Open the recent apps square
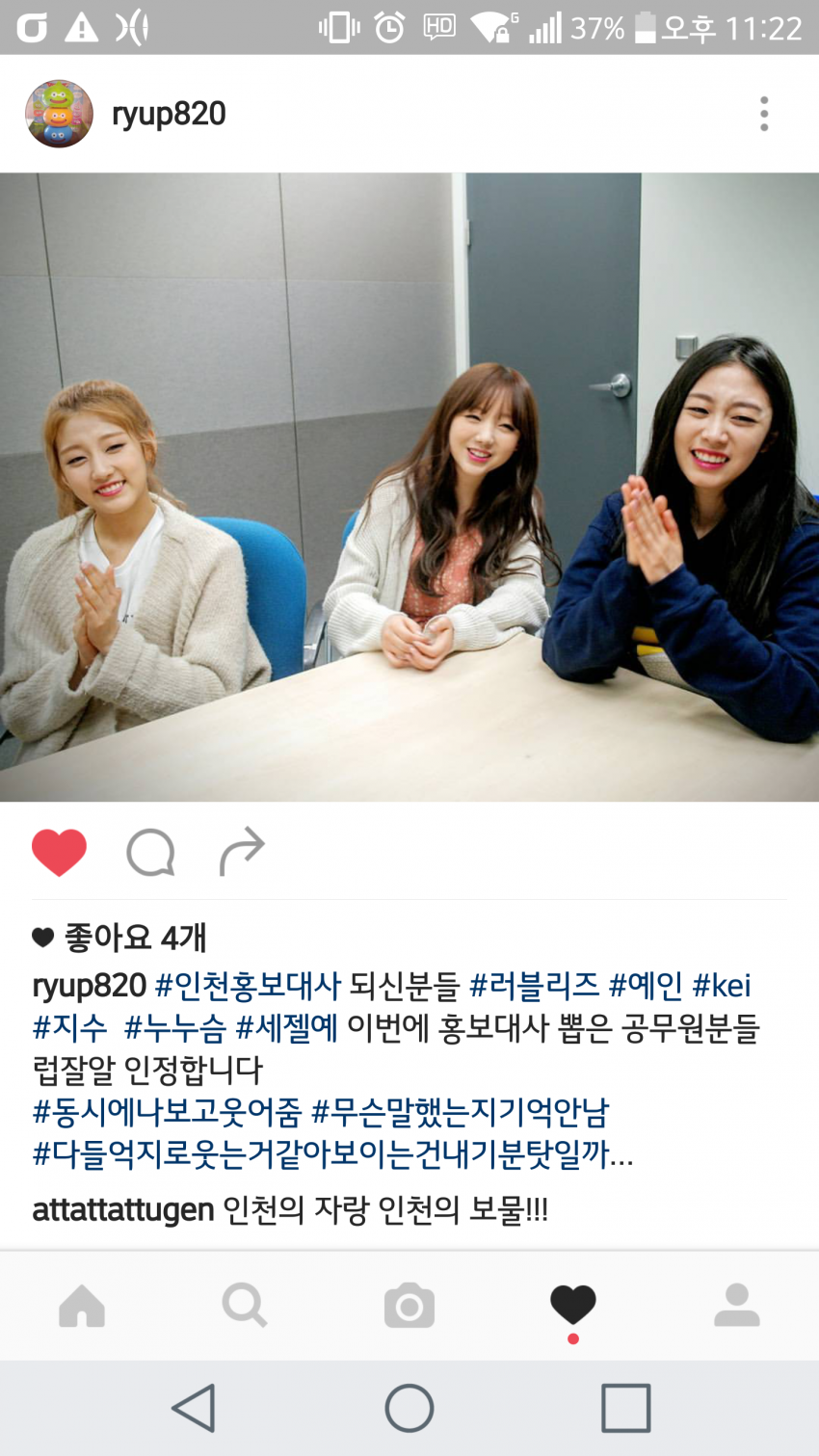The image size is (819, 1456). click(625, 1409)
